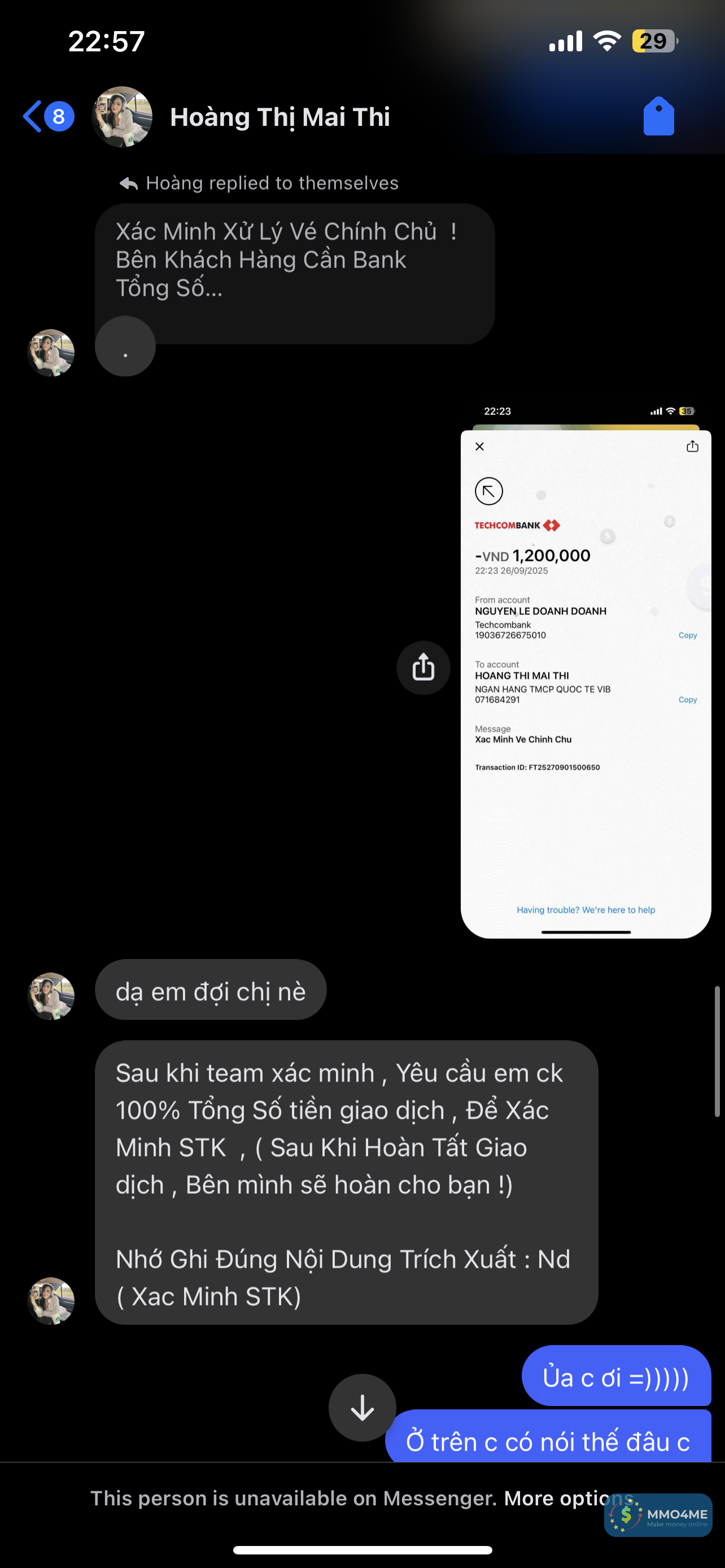Share the Techcombank transfer screenshot

[x=423, y=668]
